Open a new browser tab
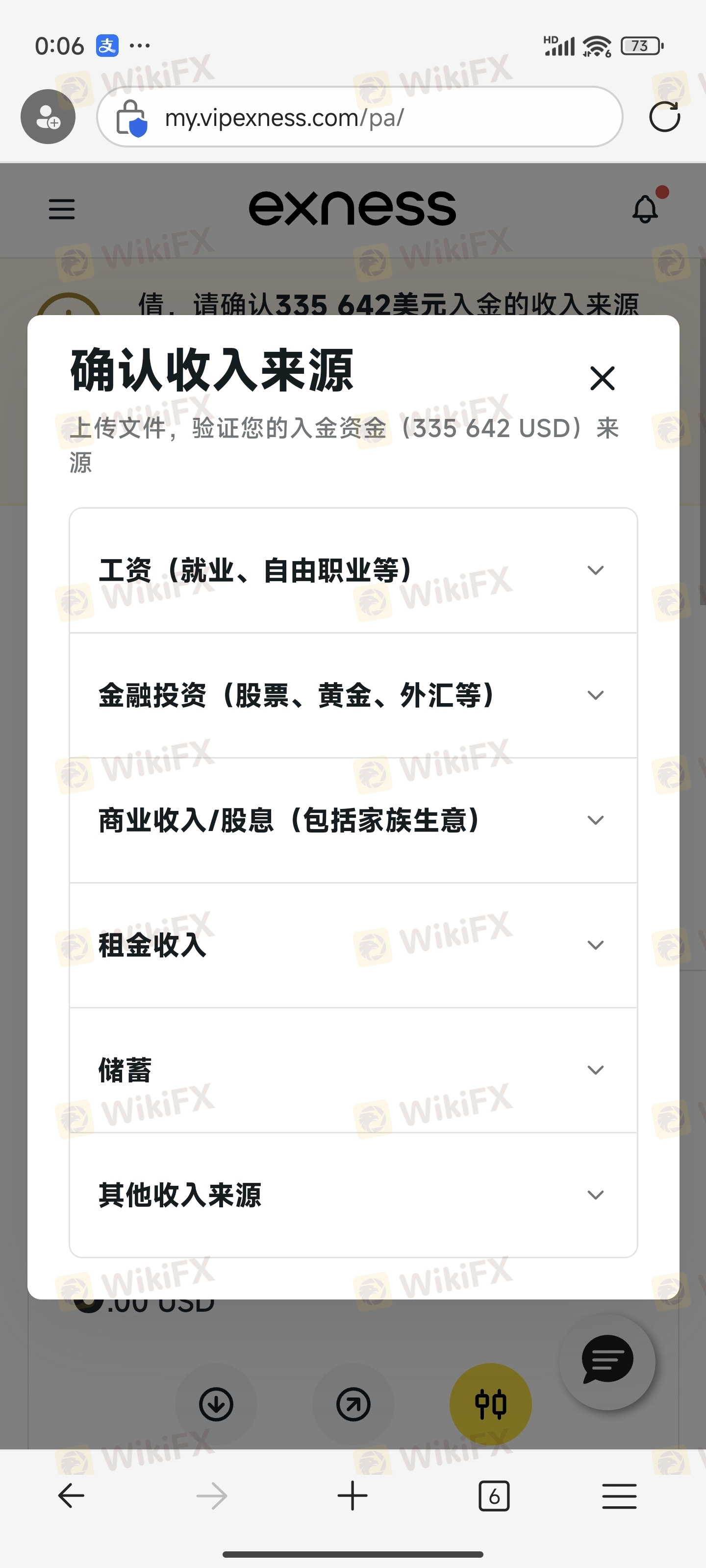 coord(352,1495)
